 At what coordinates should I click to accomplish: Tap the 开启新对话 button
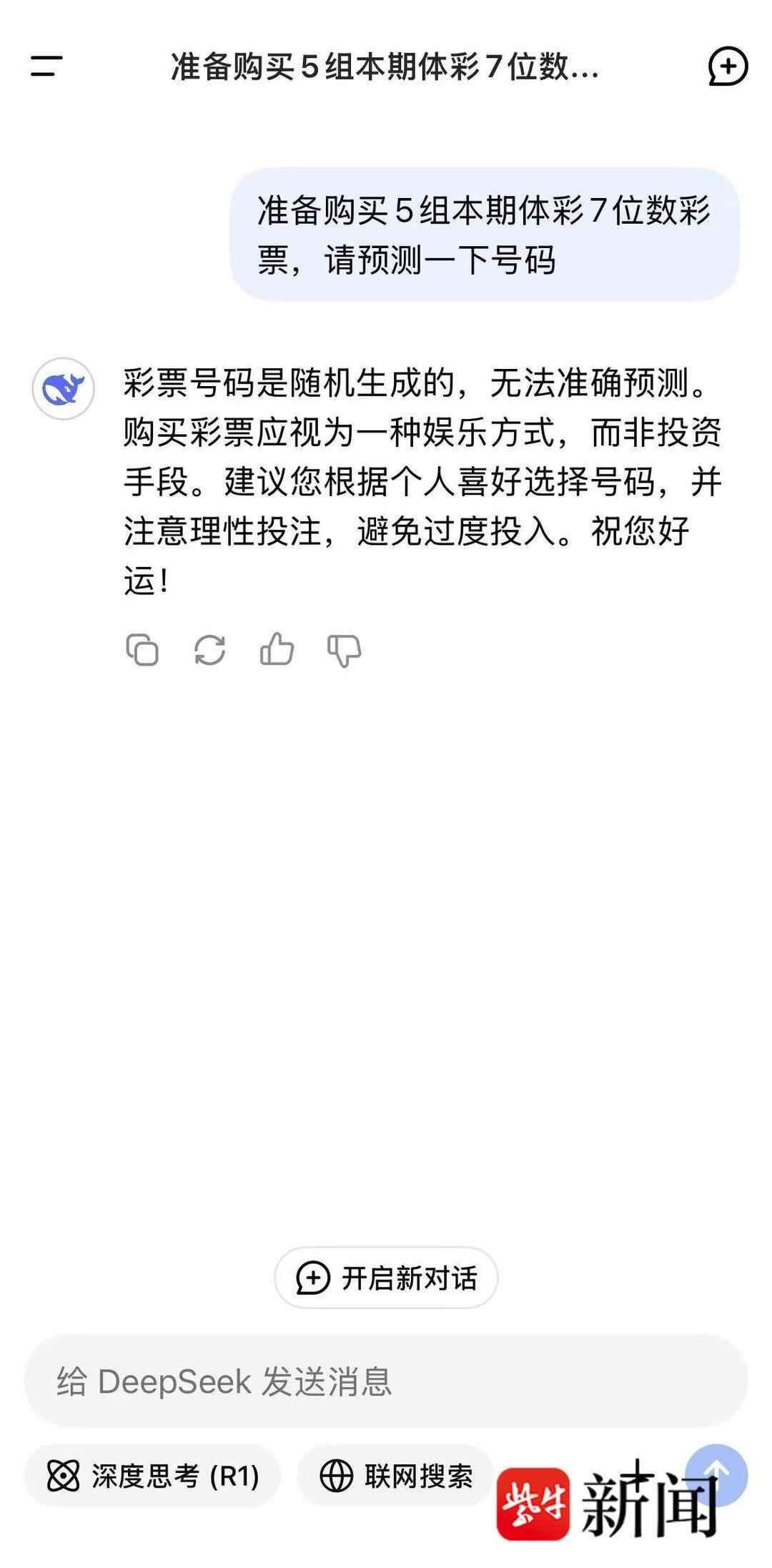tap(386, 1278)
